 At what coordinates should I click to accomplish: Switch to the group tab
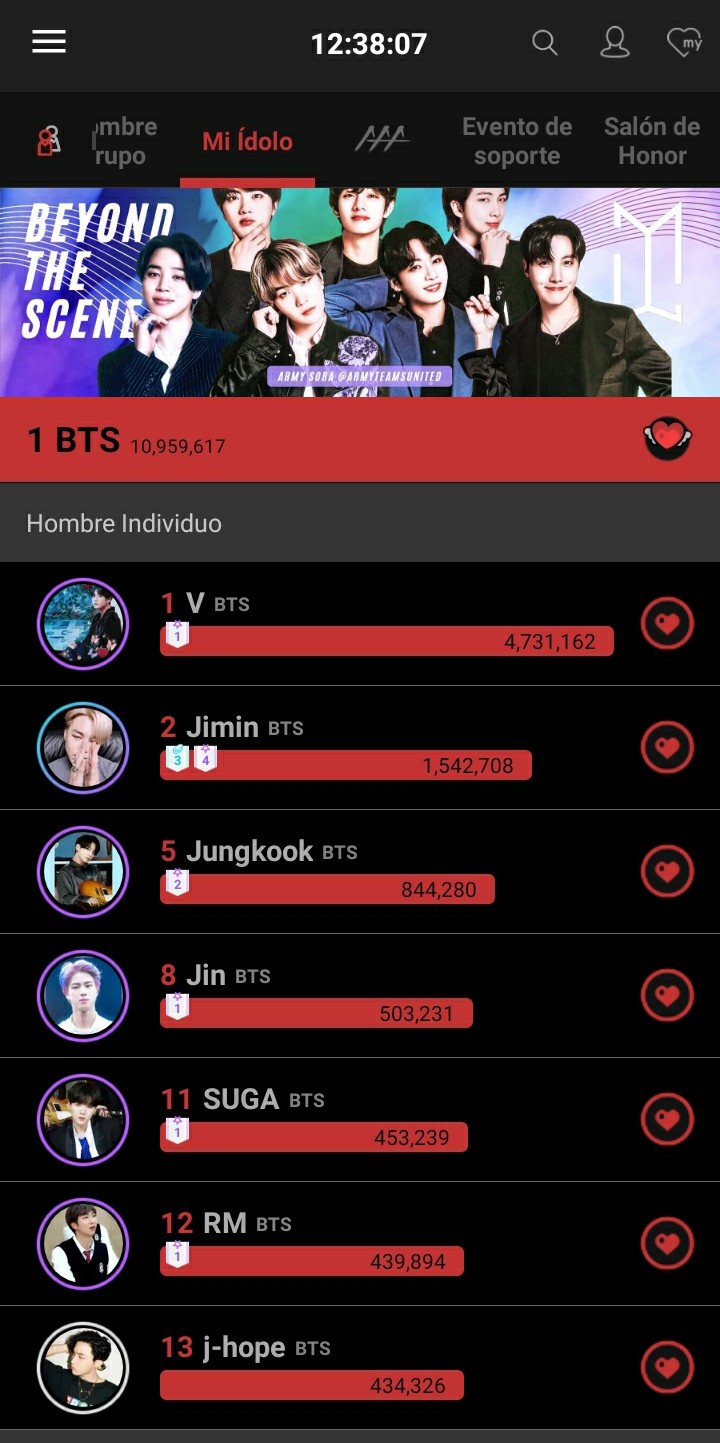click(x=110, y=141)
